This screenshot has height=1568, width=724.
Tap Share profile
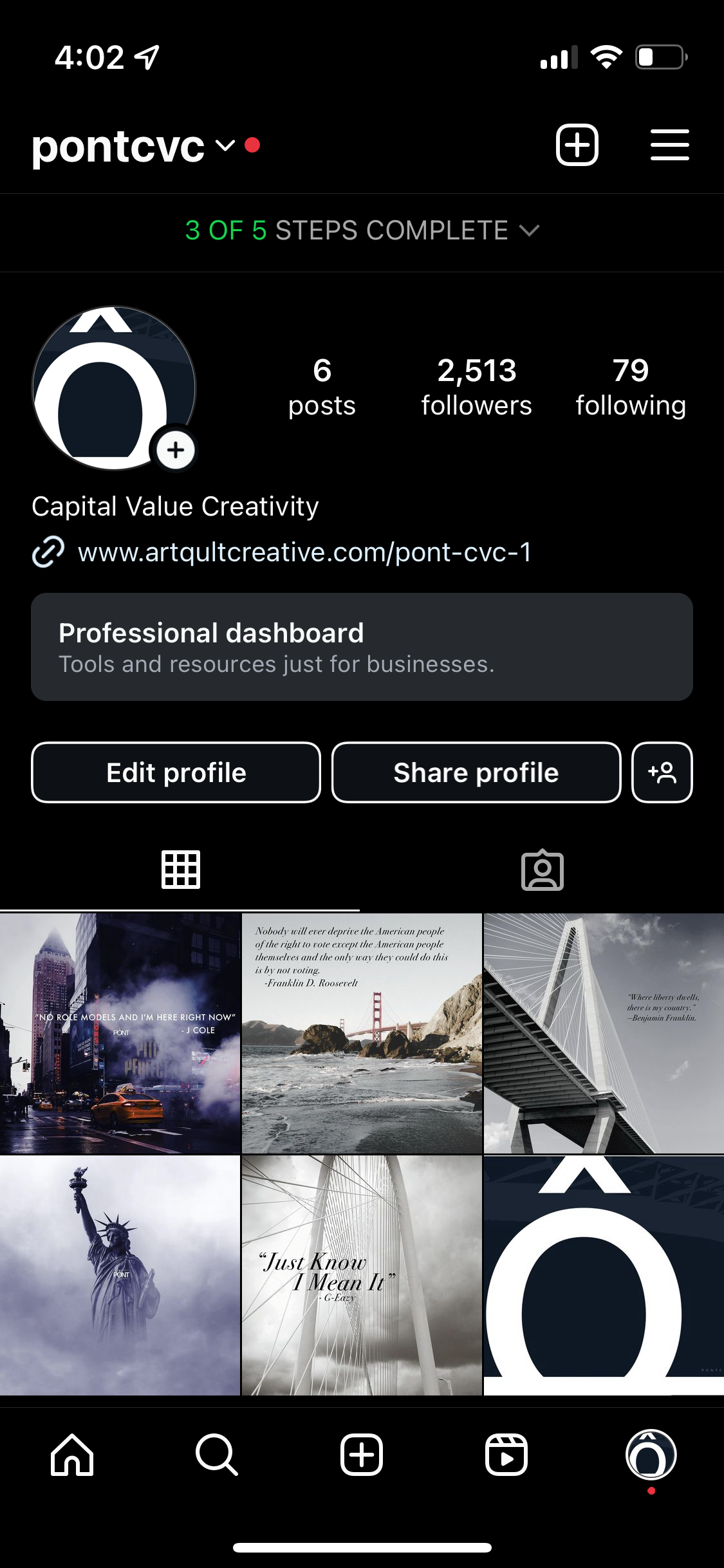[476, 772]
